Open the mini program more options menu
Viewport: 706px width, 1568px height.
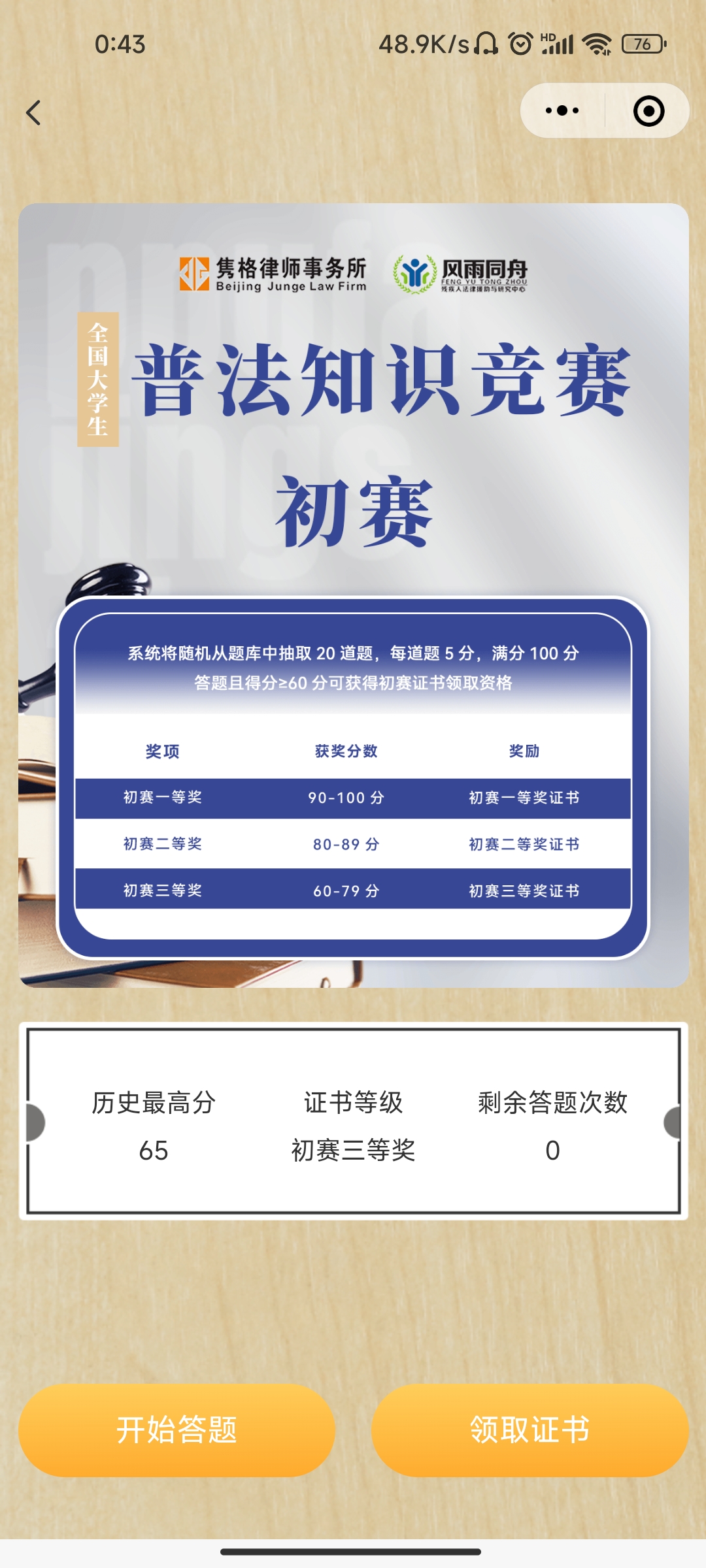[x=562, y=110]
